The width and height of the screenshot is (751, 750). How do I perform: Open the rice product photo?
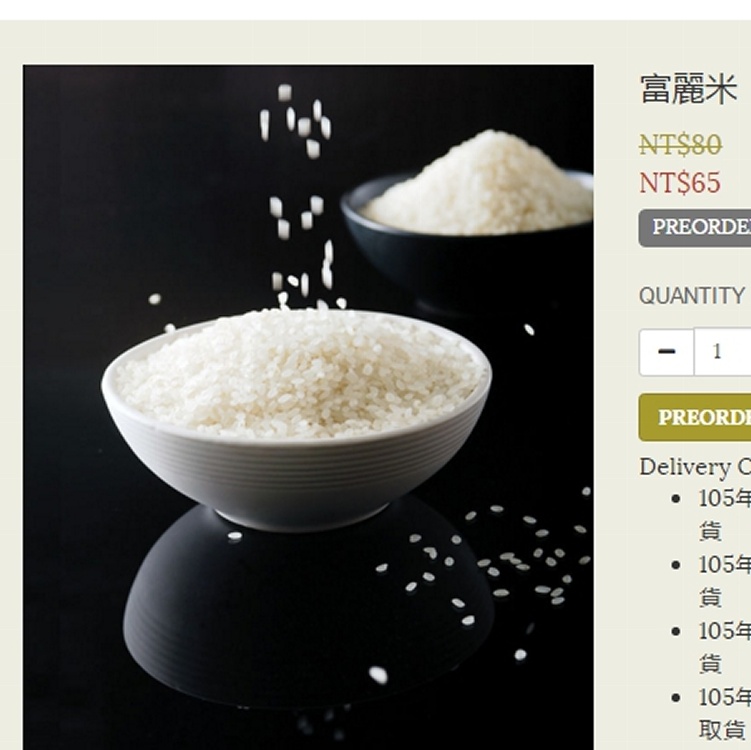coord(308,406)
